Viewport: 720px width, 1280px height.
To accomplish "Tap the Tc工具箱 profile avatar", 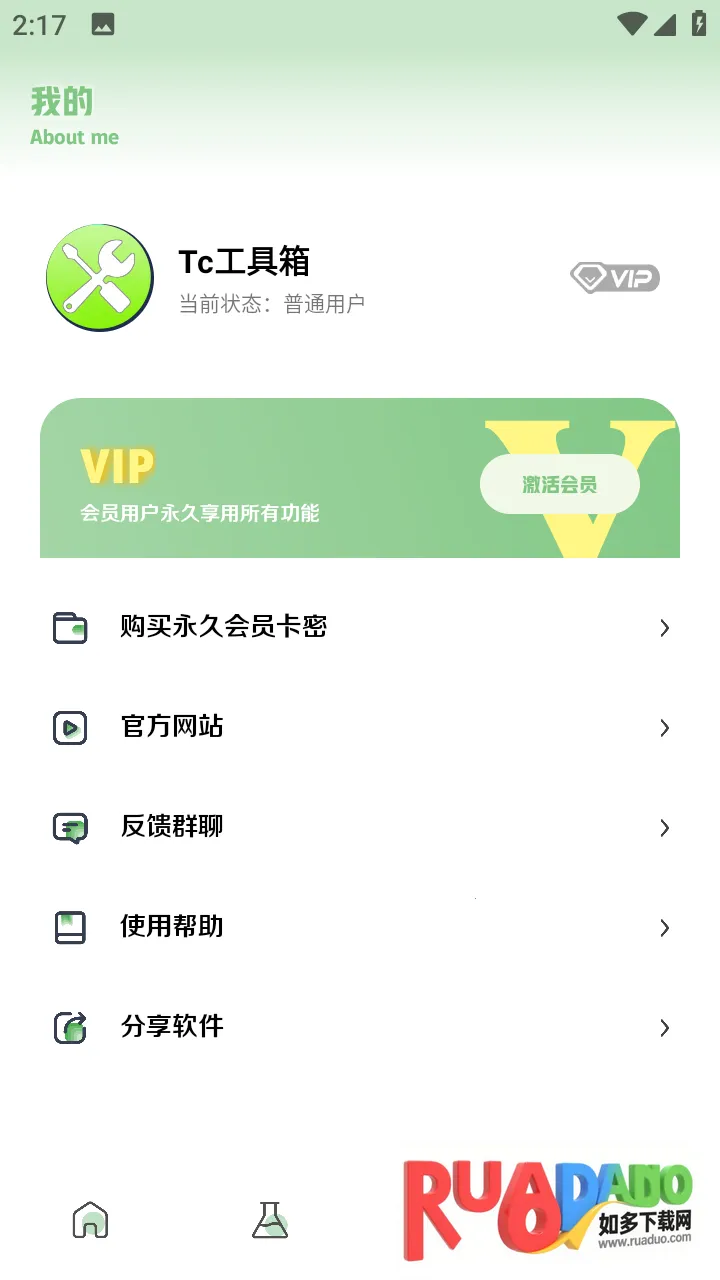I will pos(100,278).
